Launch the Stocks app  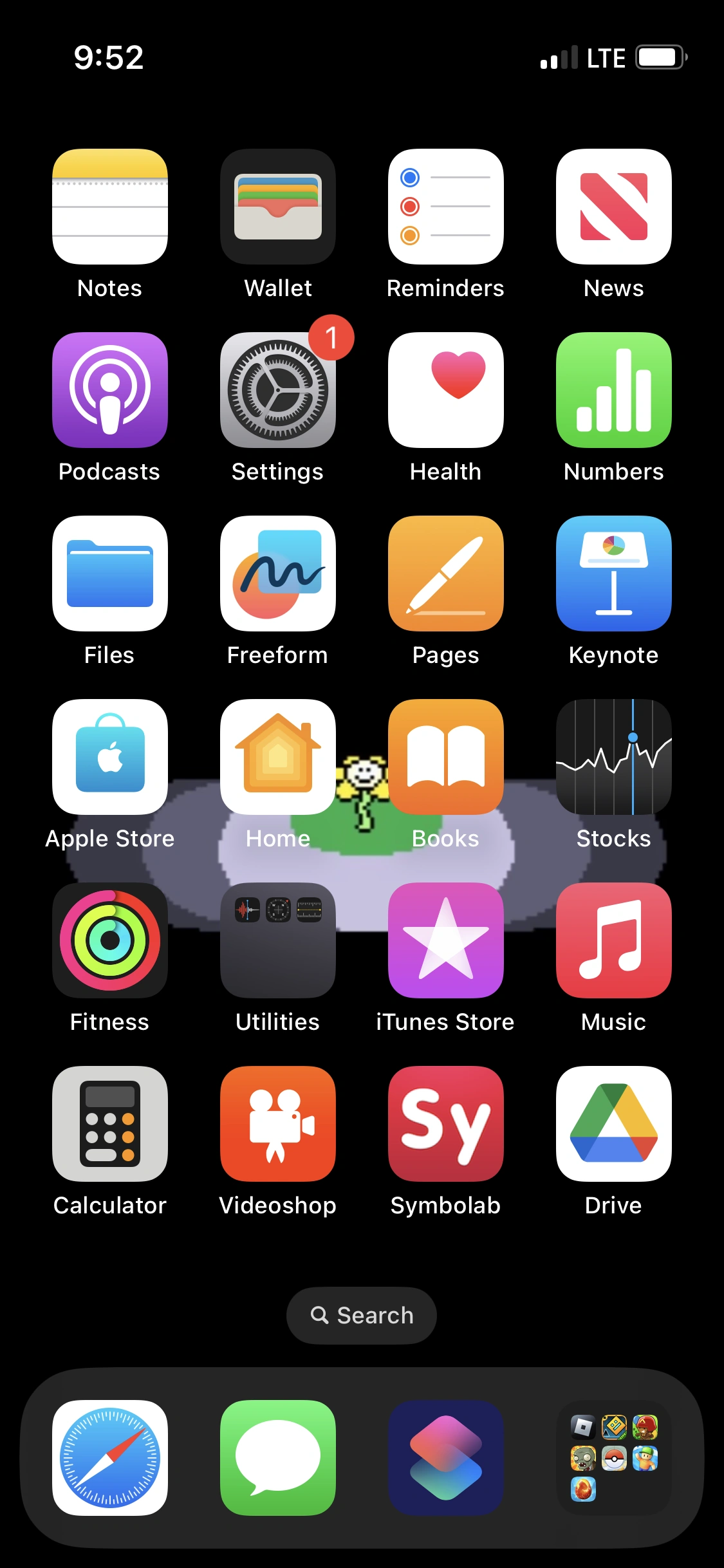pos(614,757)
